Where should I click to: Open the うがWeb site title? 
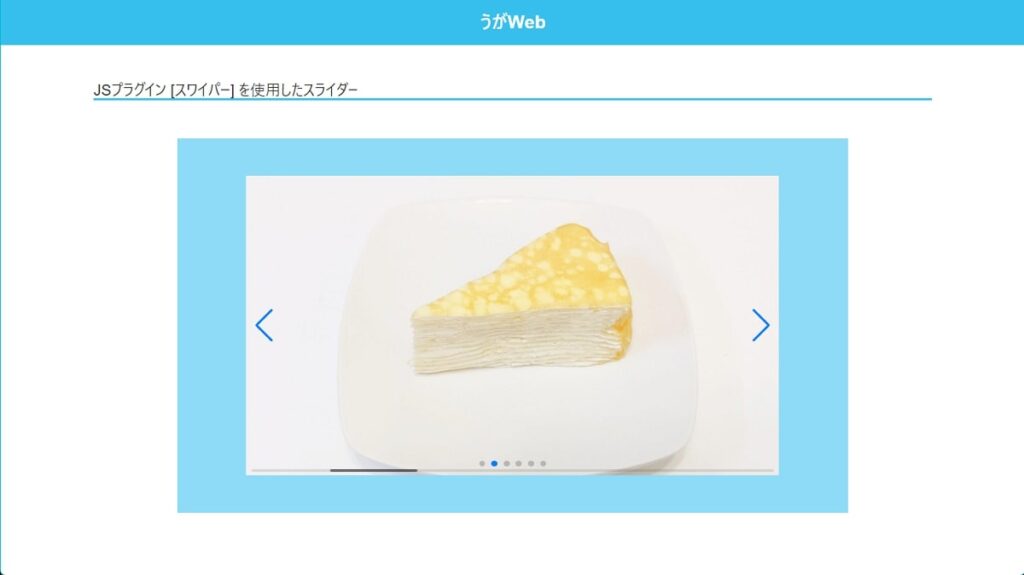tap(512, 22)
